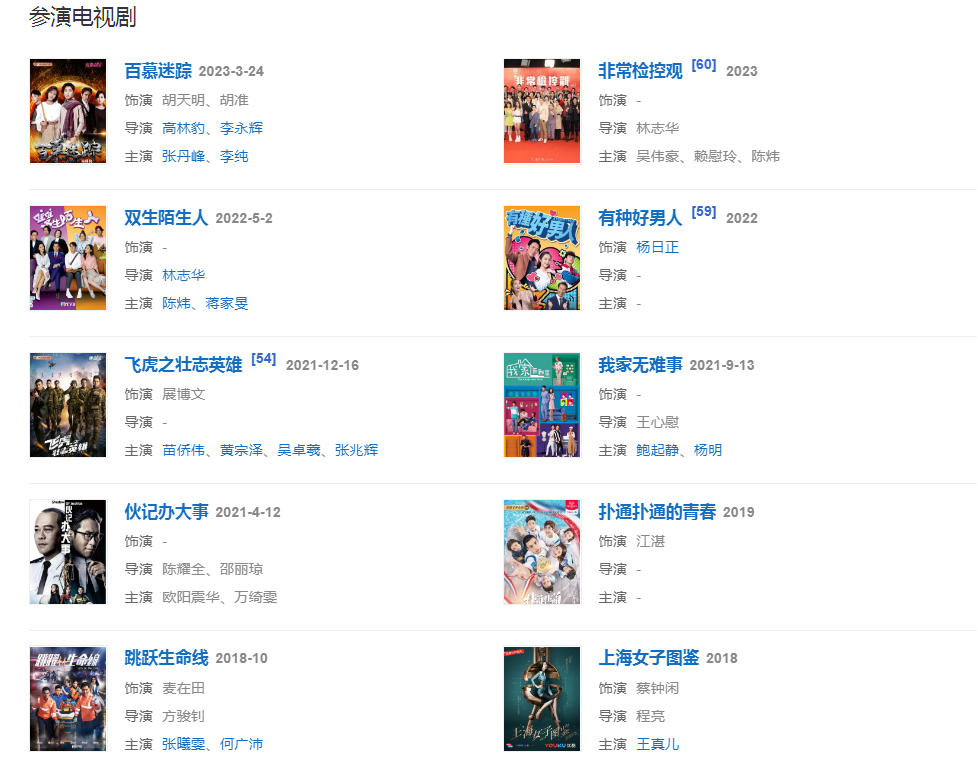This screenshot has height=773, width=978.
Task: View actor 王真儿's page
Action: [657, 744]
